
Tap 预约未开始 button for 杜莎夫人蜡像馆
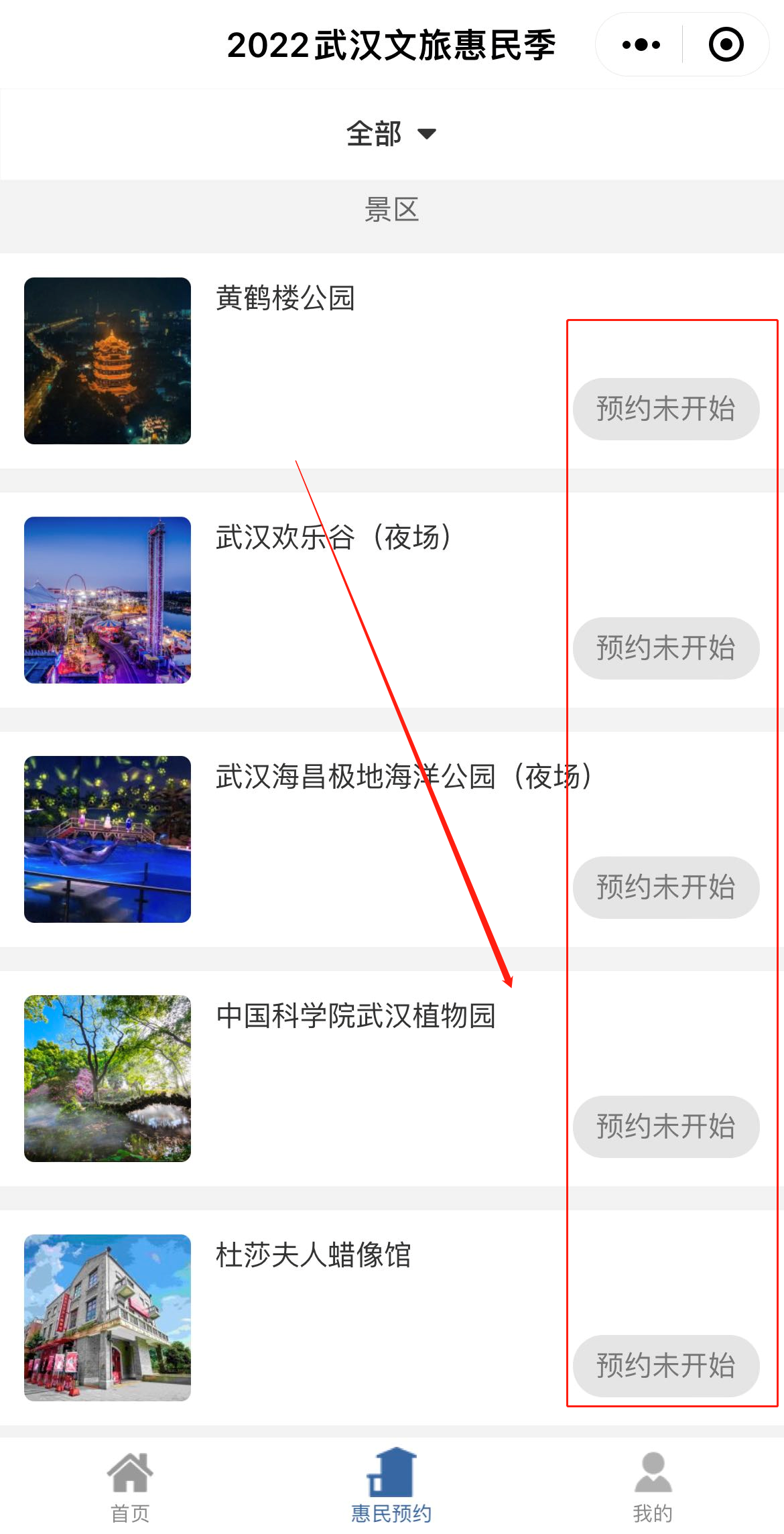click(665, 1366)
